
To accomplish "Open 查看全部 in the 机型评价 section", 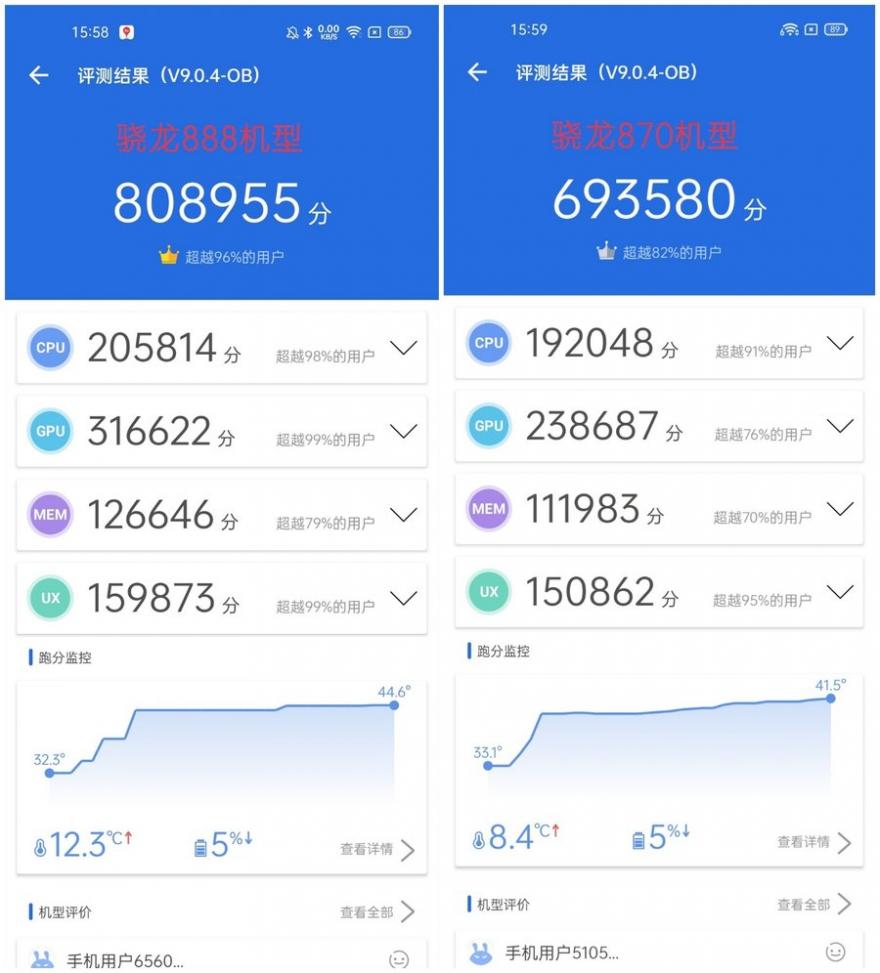I will point(371,911).
